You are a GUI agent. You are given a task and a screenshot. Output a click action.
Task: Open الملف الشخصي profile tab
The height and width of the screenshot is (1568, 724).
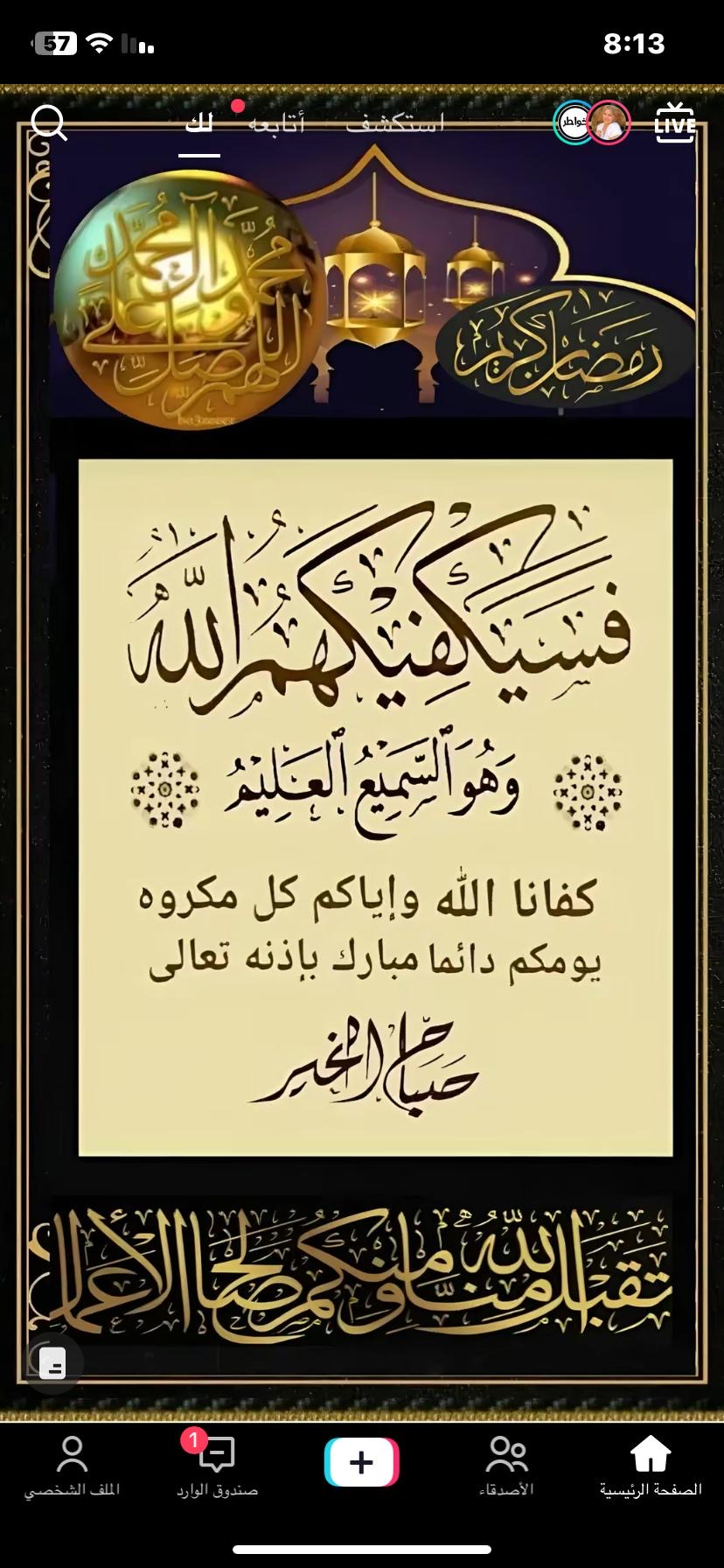[x=72, y=1465]
